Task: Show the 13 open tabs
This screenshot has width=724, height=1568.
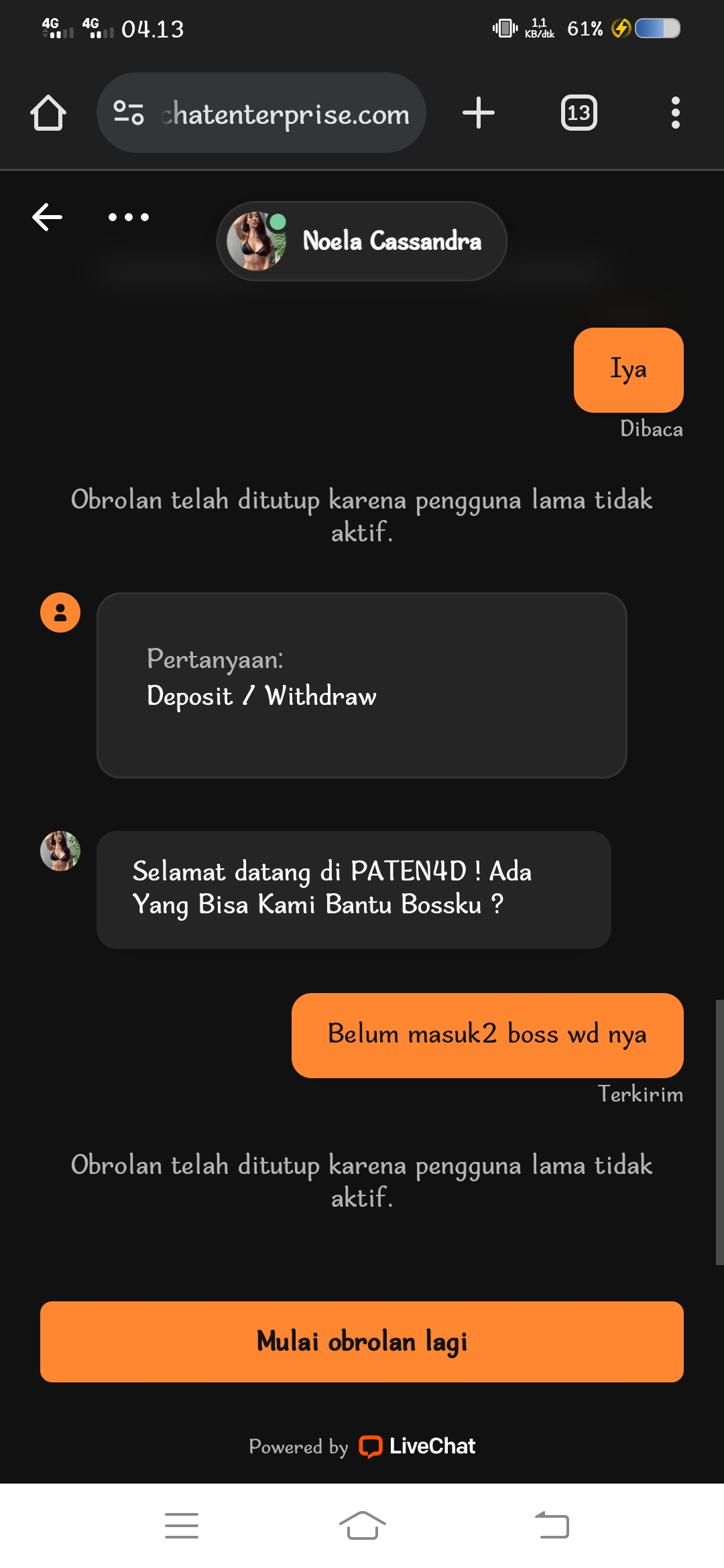Action: (579, 113)
